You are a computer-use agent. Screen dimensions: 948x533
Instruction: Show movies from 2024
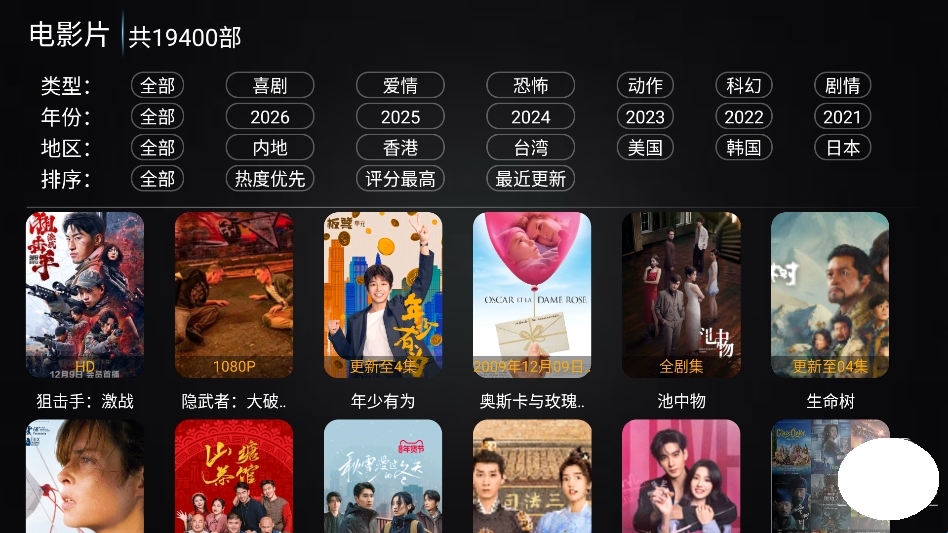530,117
